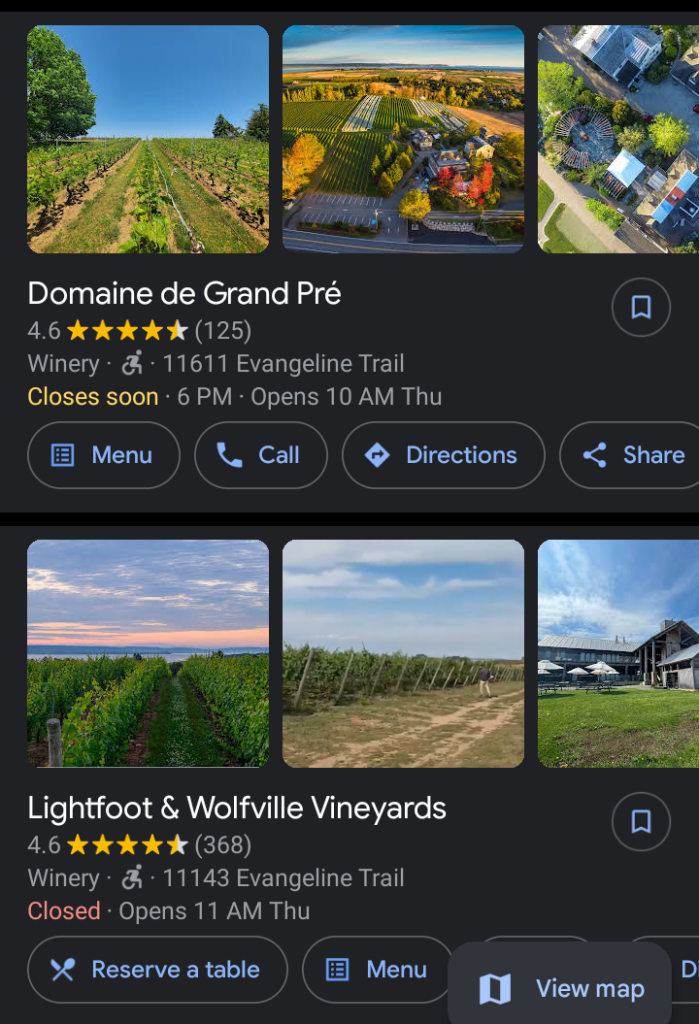Call Domaine de Grand Pré
This screenshot has width=699, height=1024.
coord(260,455)
